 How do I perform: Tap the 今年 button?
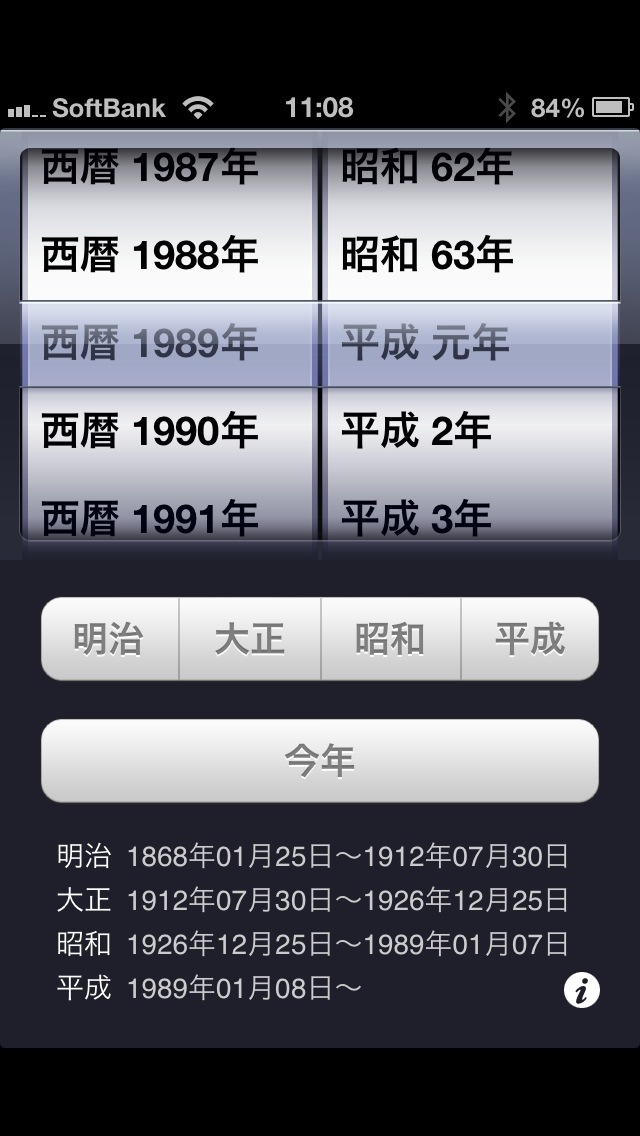coord(320,761)
